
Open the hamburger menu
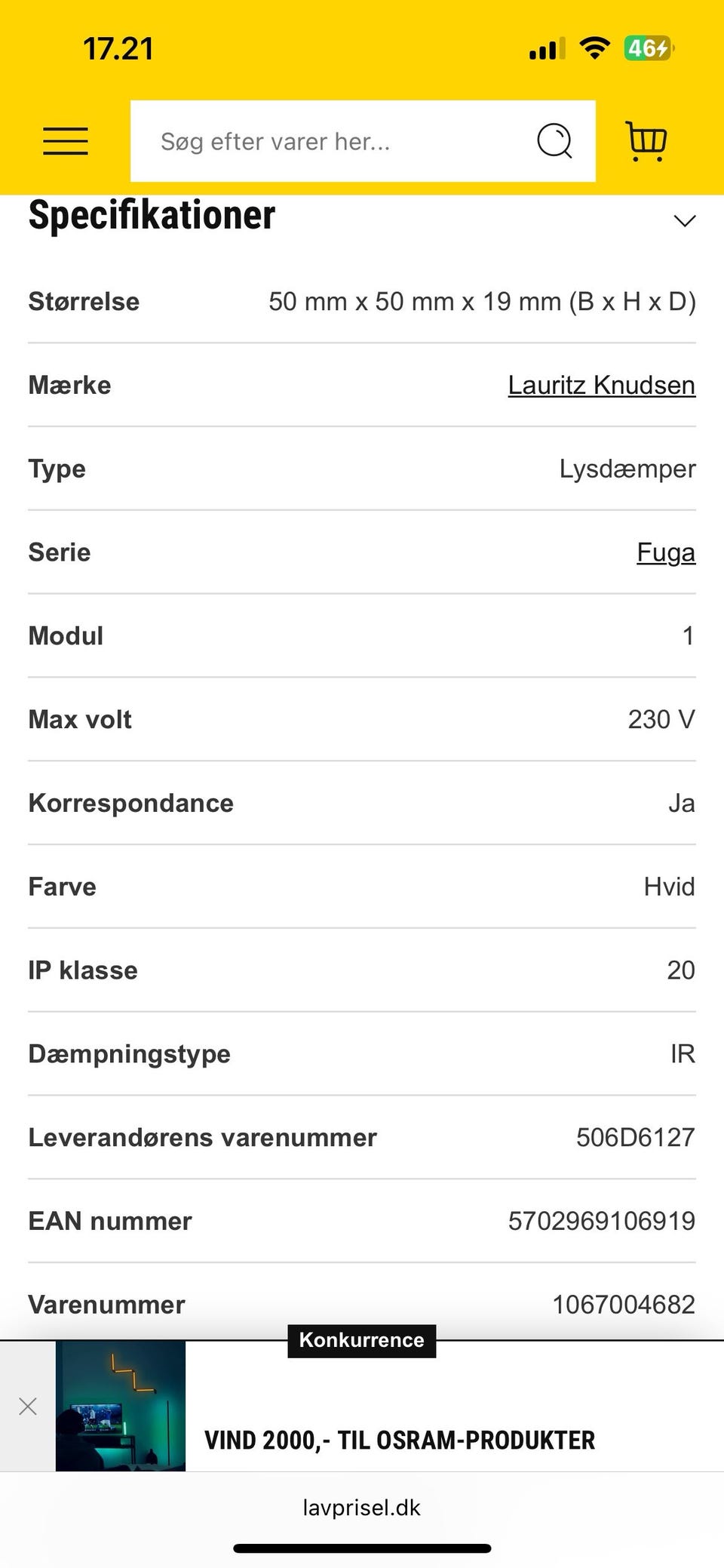[x=66, y=141]
